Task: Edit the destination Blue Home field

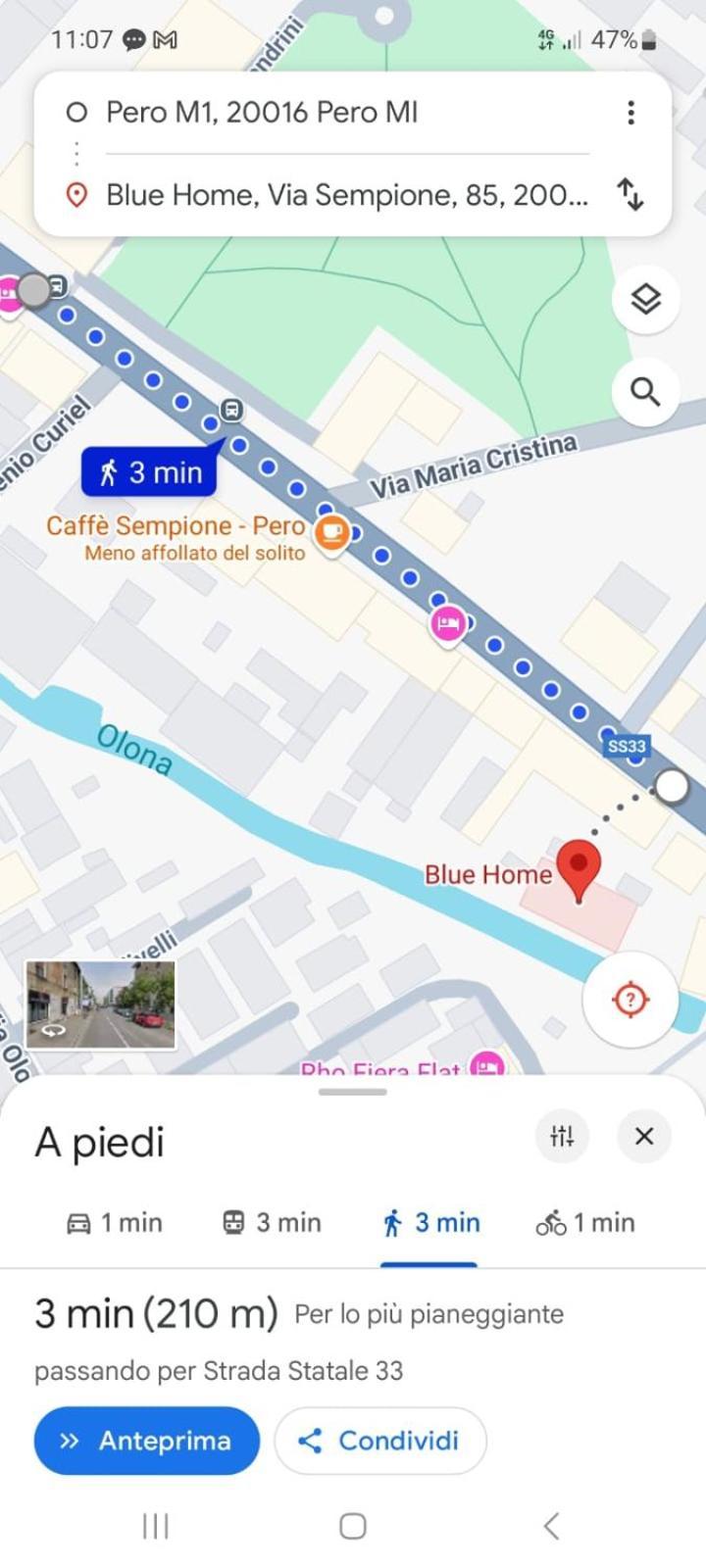Action: 346,195
